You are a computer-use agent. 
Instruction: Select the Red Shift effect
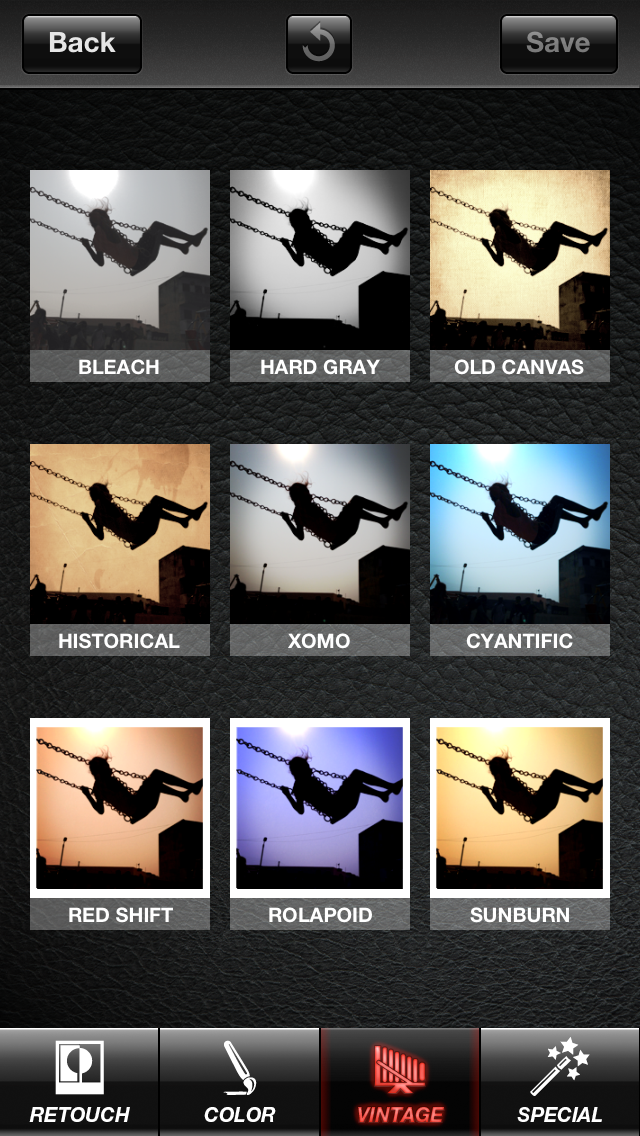pos(120,823)
